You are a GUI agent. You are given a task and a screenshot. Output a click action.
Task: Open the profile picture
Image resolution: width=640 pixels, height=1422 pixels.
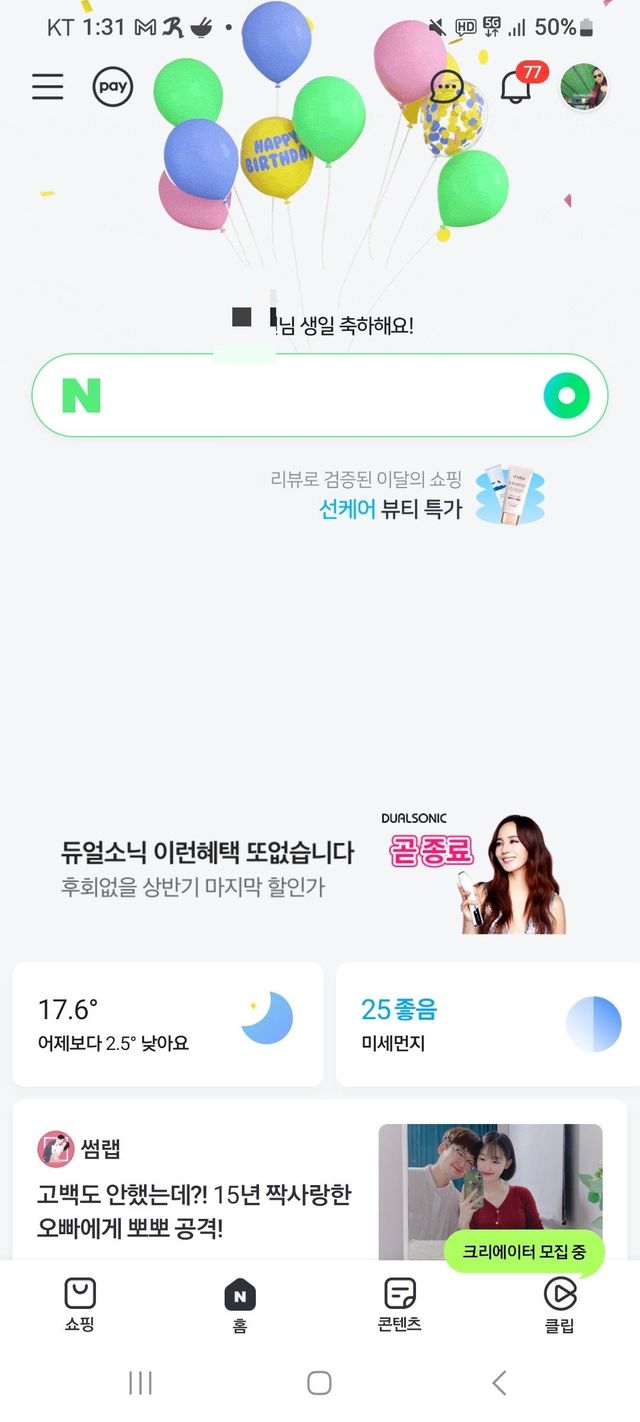pyautogui.click(x=584, y=88)
